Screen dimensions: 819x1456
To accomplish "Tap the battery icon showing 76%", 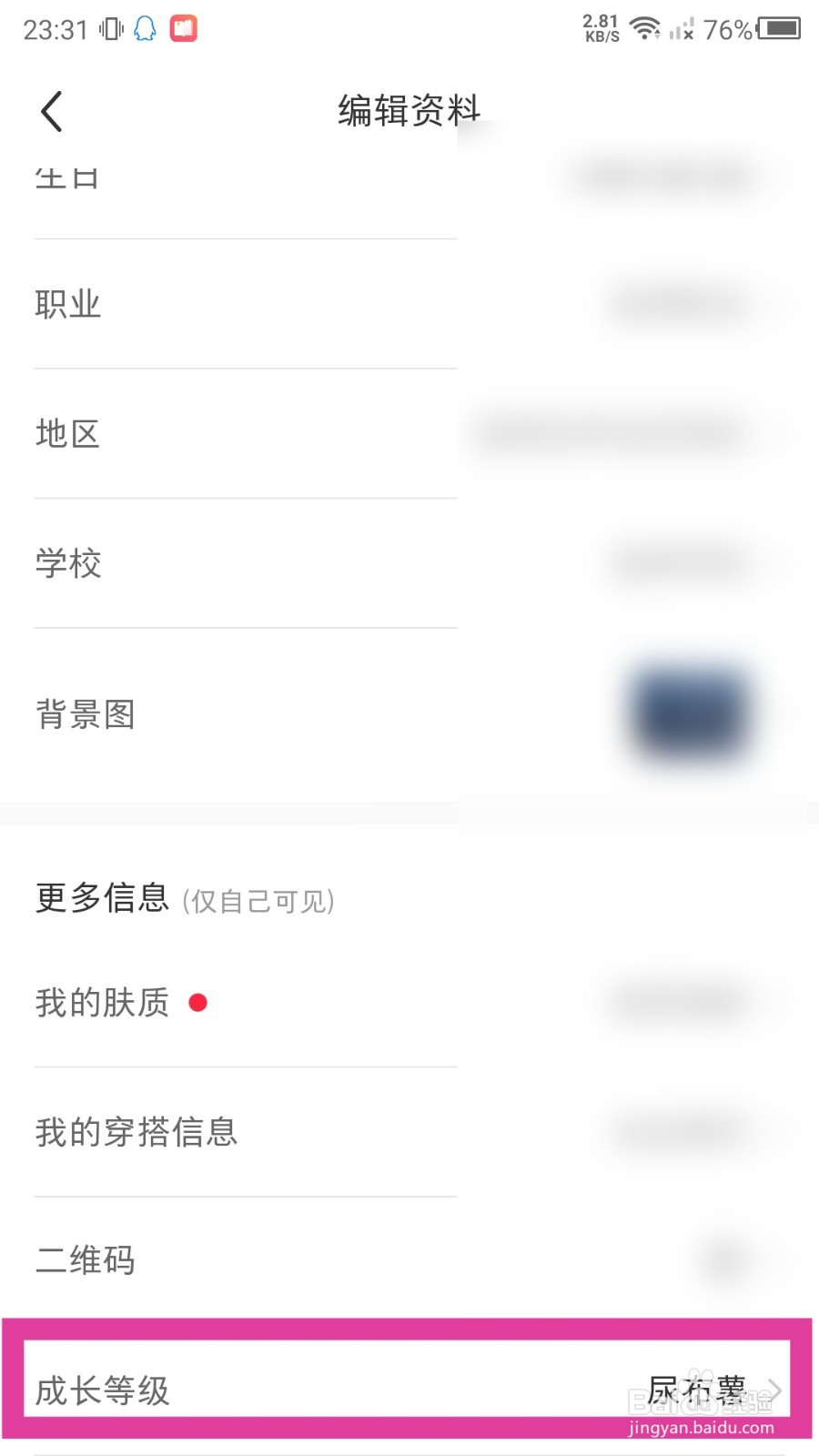I will [x=778, y=27].
